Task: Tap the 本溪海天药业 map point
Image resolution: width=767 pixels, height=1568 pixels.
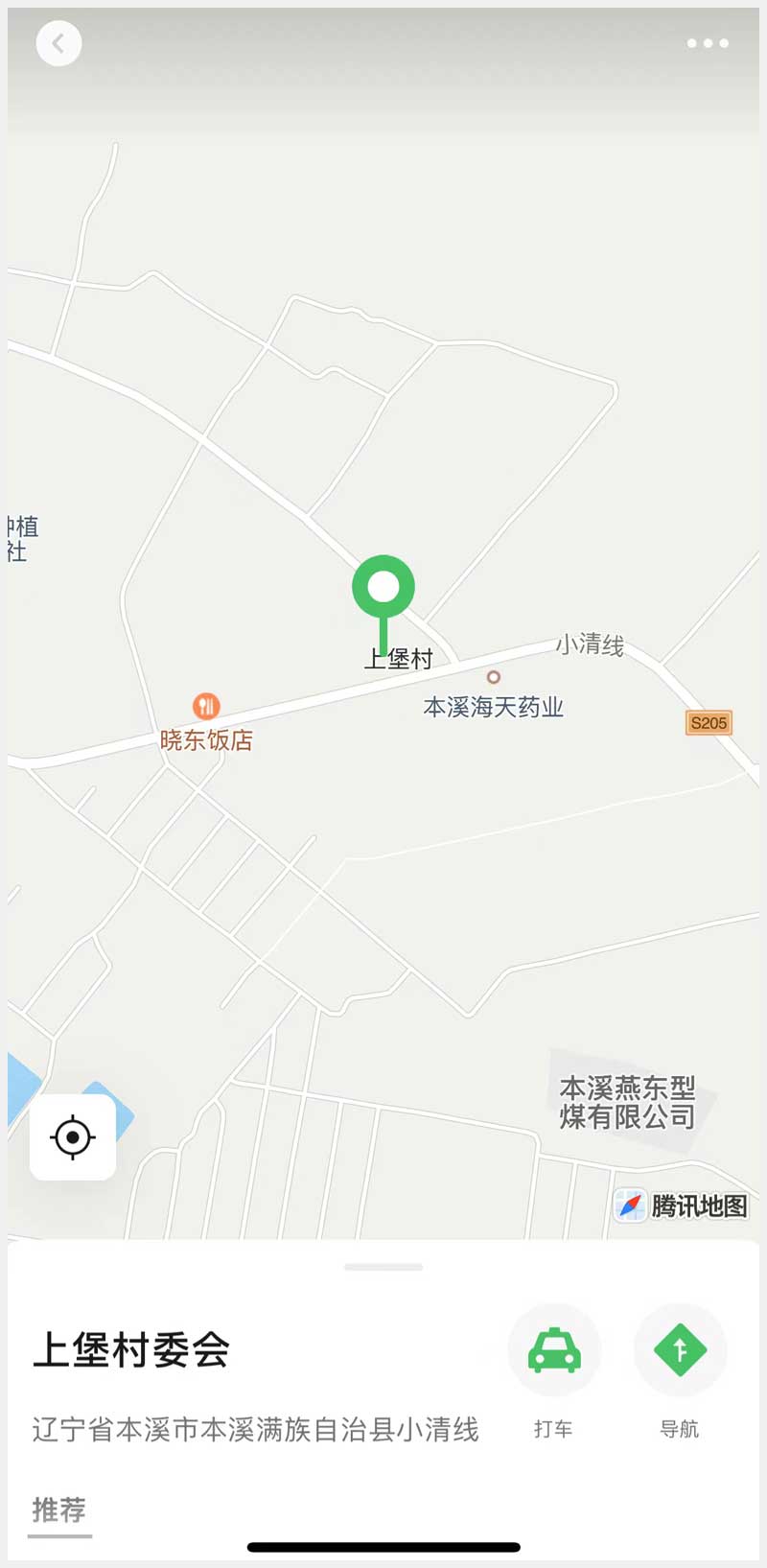Action: tap(493, 678)
